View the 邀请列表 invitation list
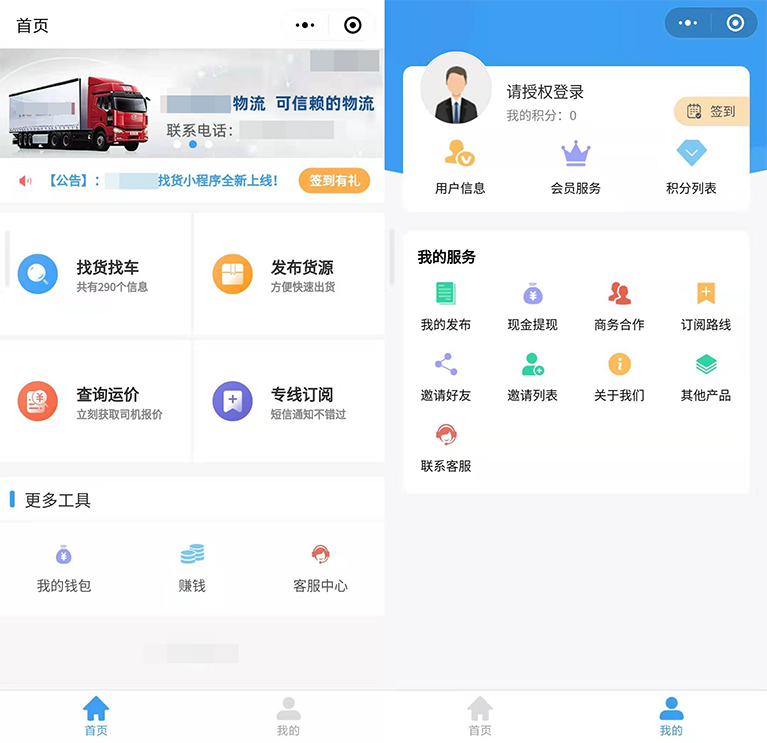 [x=532, y=377]
